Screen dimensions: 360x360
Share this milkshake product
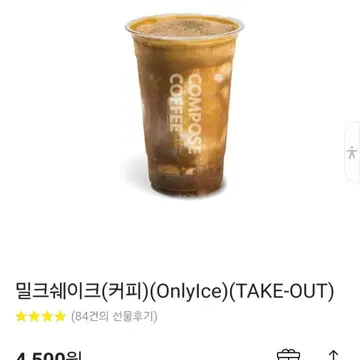333,355
